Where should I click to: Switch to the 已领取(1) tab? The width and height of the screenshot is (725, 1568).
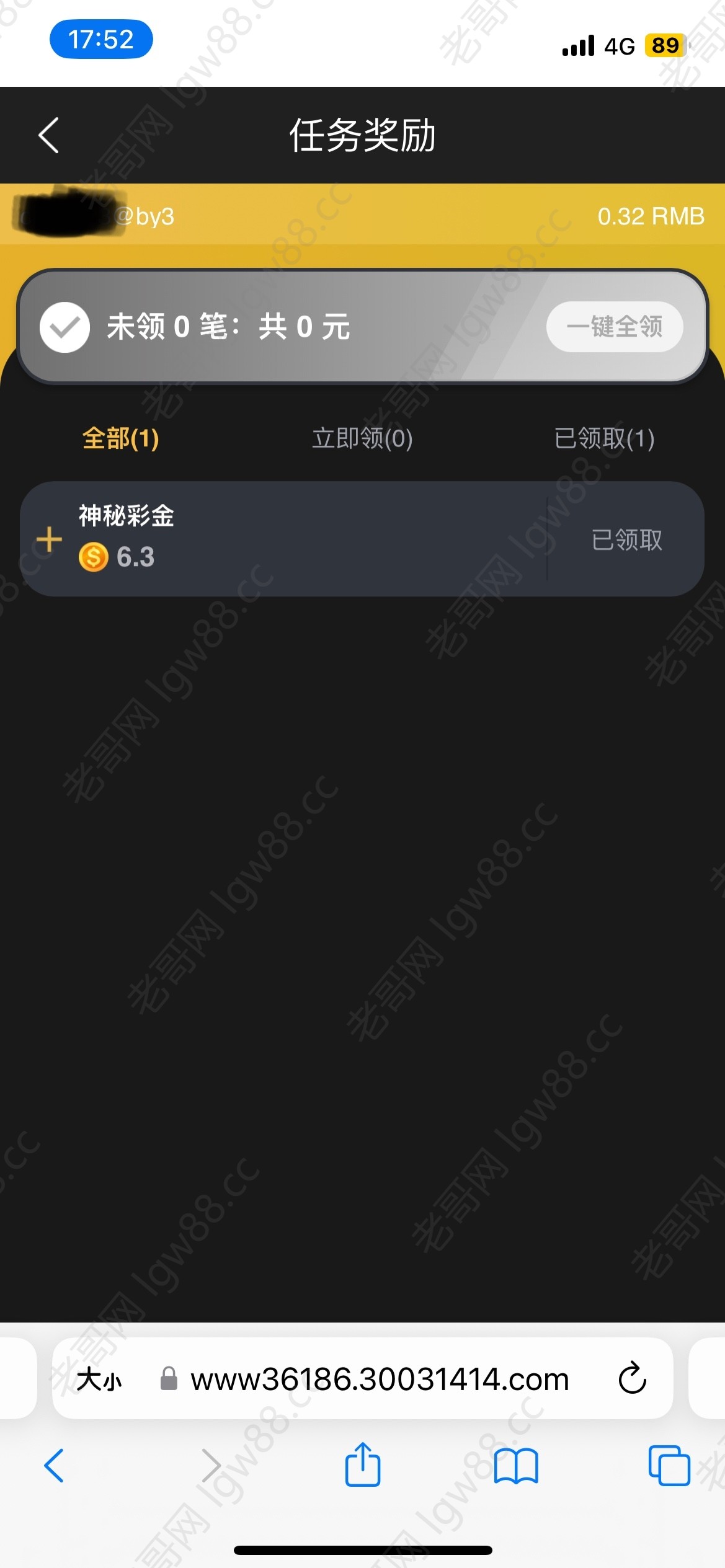[x=604, y=439]
